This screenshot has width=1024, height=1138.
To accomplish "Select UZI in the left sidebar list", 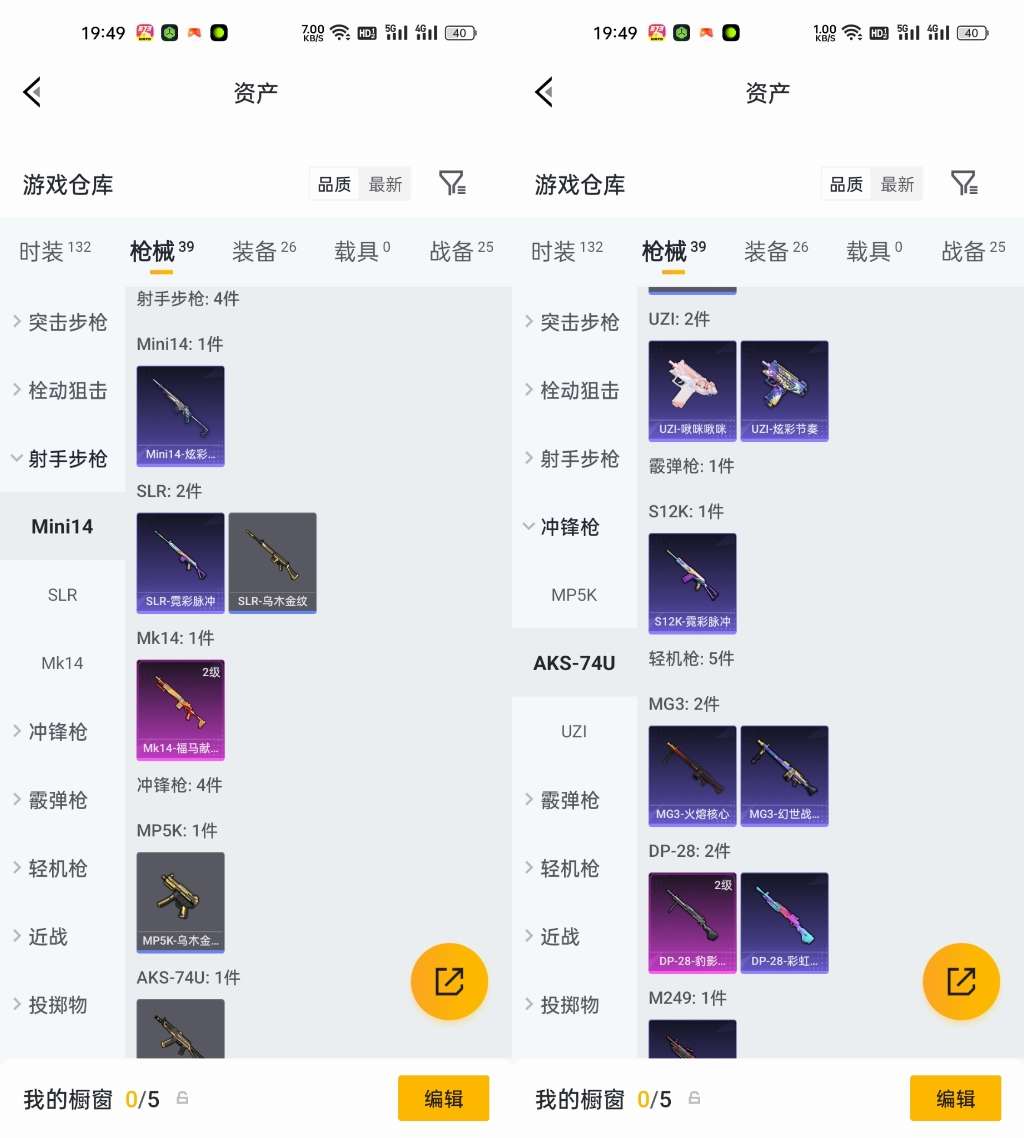I will 573,731.
